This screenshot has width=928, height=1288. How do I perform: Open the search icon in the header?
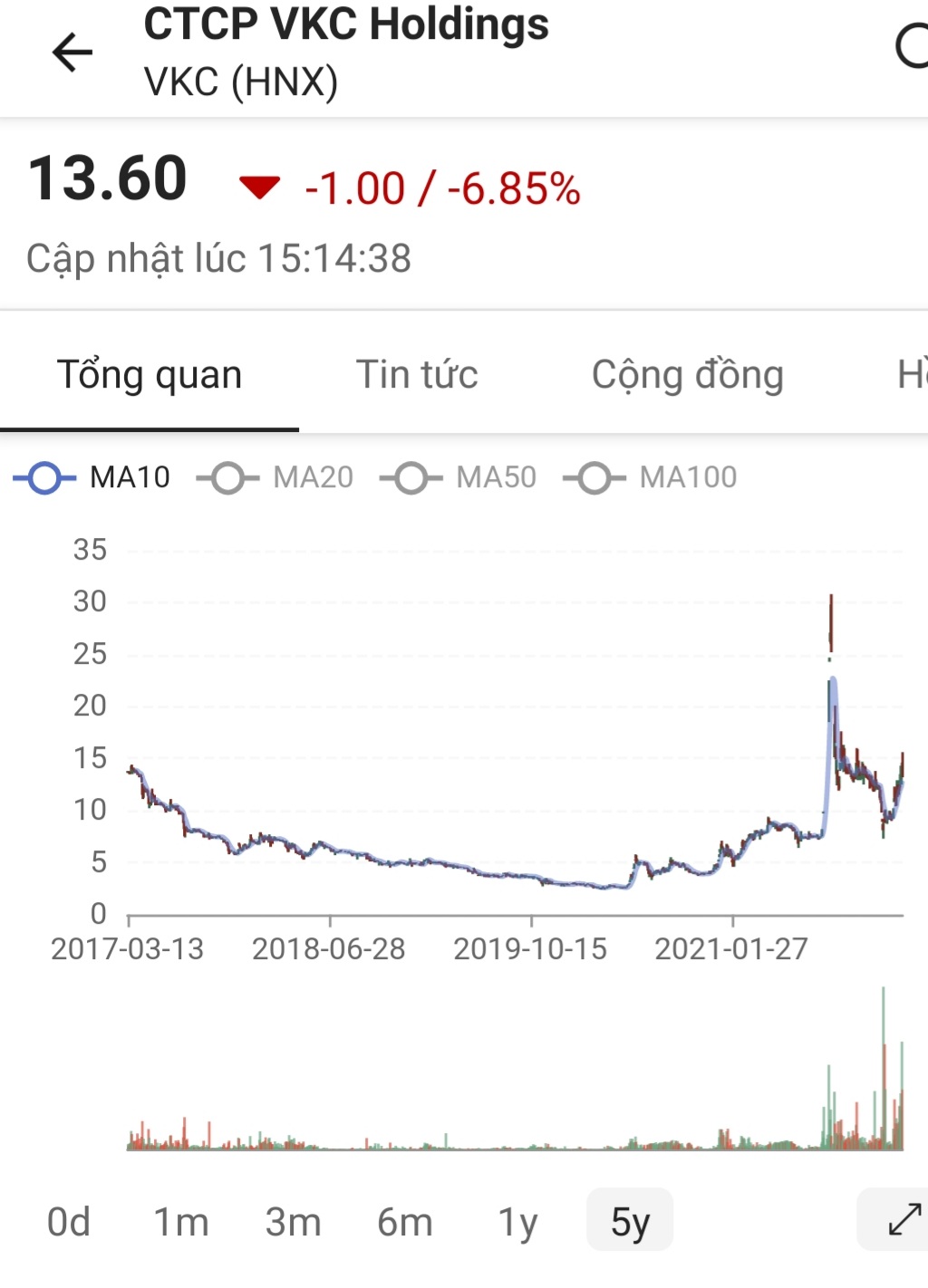tap(912, 47)
